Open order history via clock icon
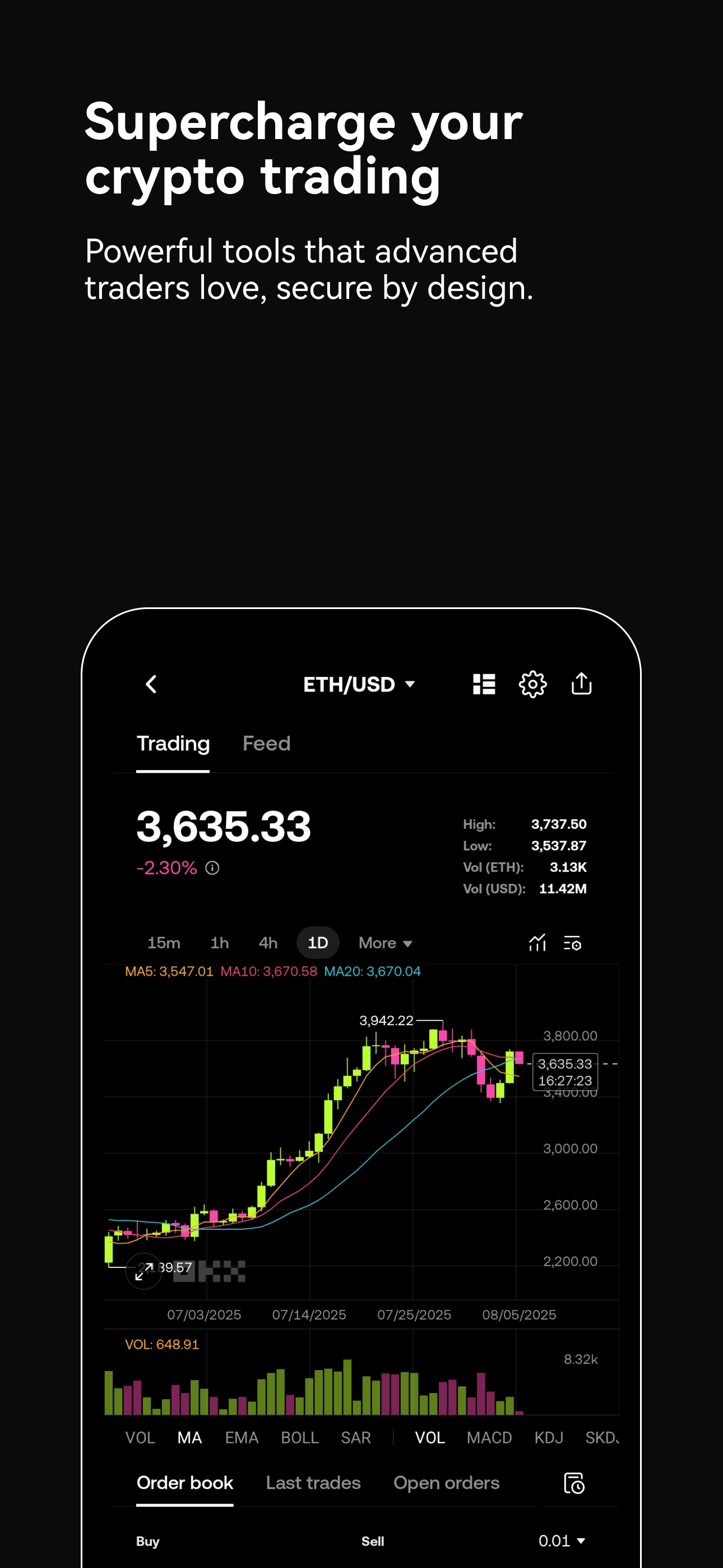The image size is (723, 1568). click(574, 1483)
